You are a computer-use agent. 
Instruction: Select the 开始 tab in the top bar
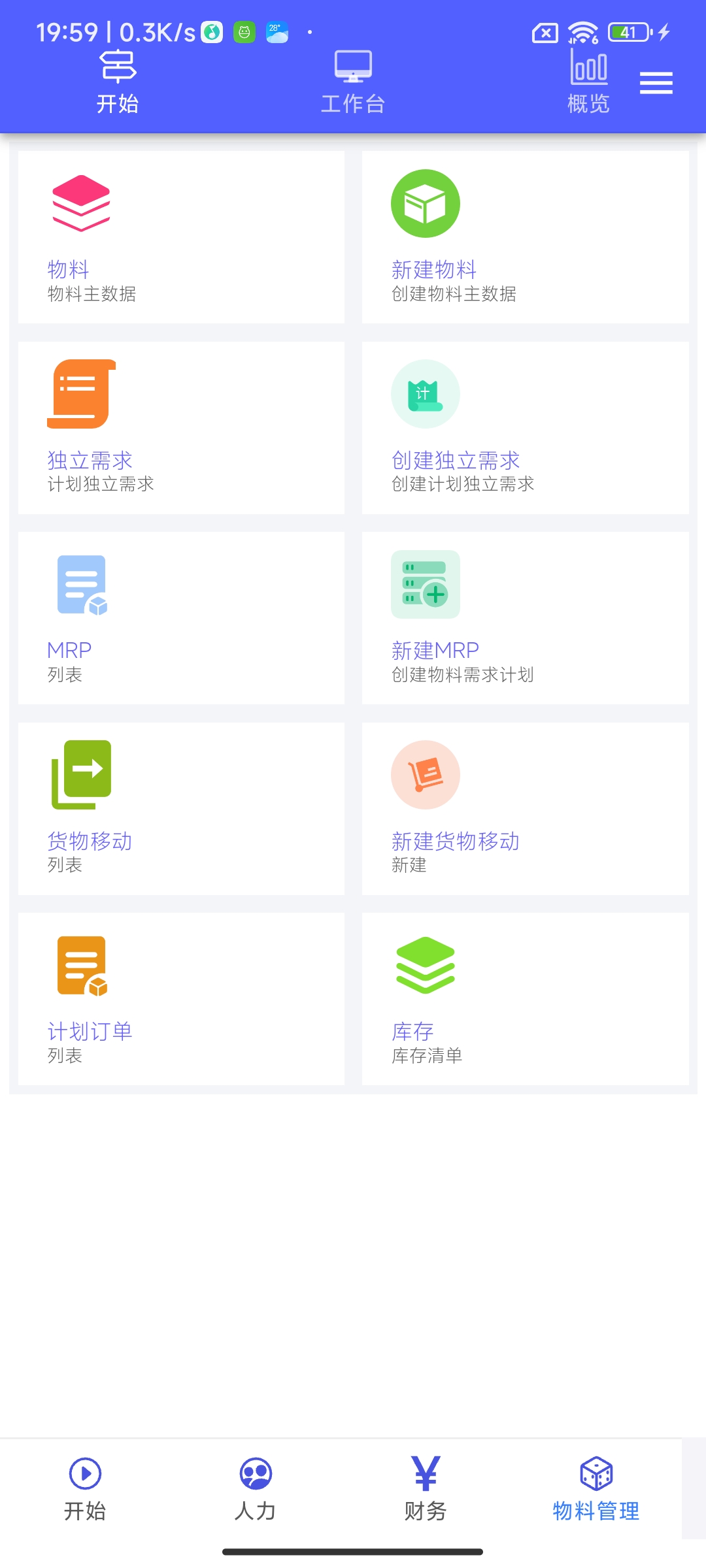pyautogui.click(x=118, y=83)
